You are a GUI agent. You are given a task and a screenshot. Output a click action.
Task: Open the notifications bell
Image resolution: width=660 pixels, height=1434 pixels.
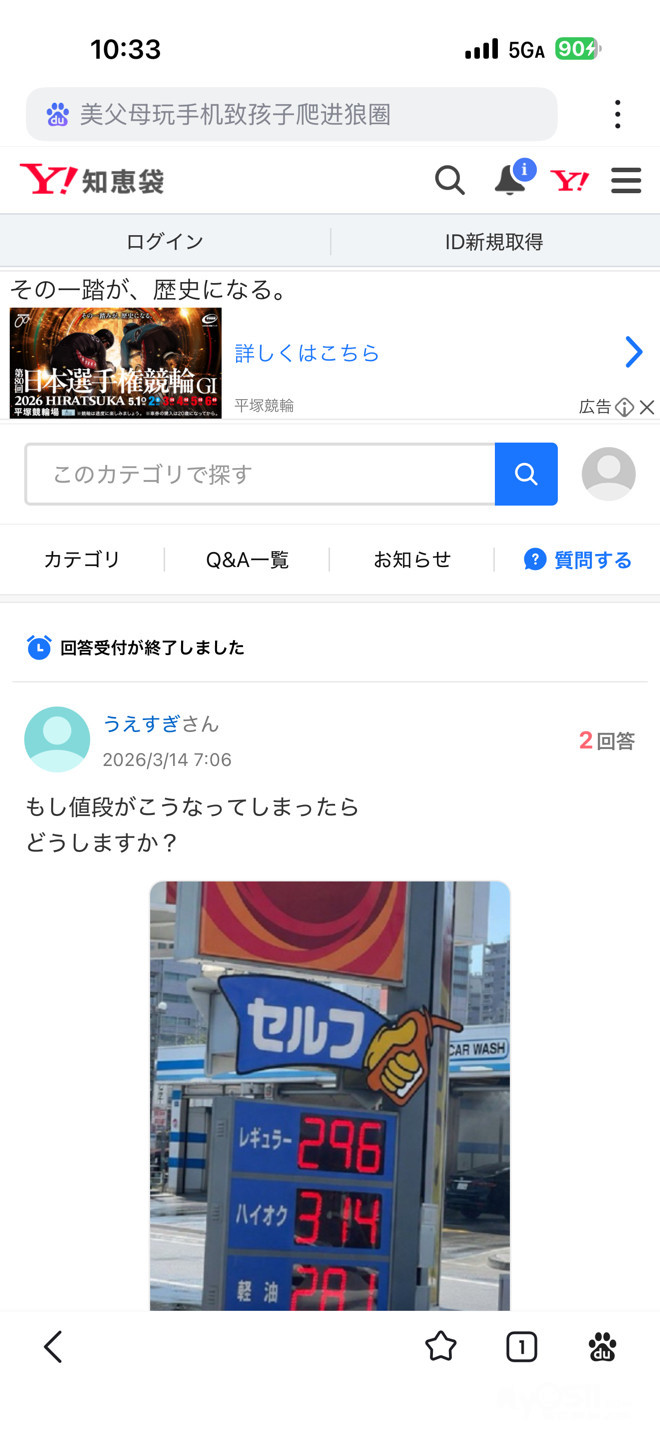click(x=510, y=180)
